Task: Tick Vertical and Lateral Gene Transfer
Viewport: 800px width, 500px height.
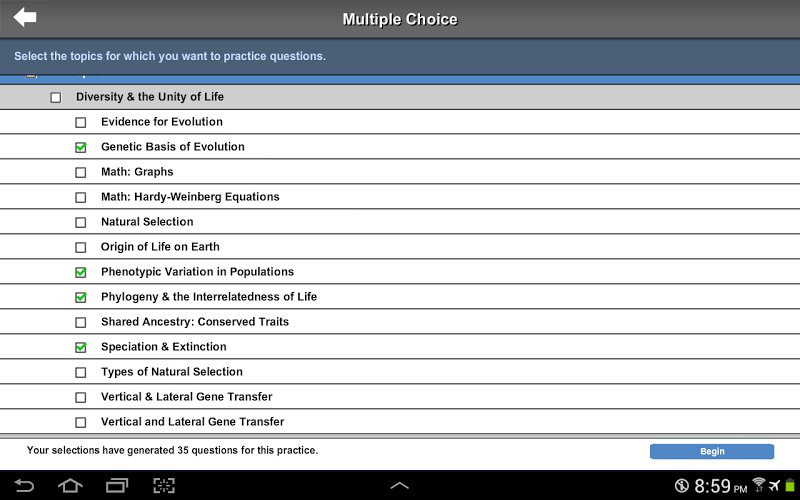Action: tap(81, 422)
